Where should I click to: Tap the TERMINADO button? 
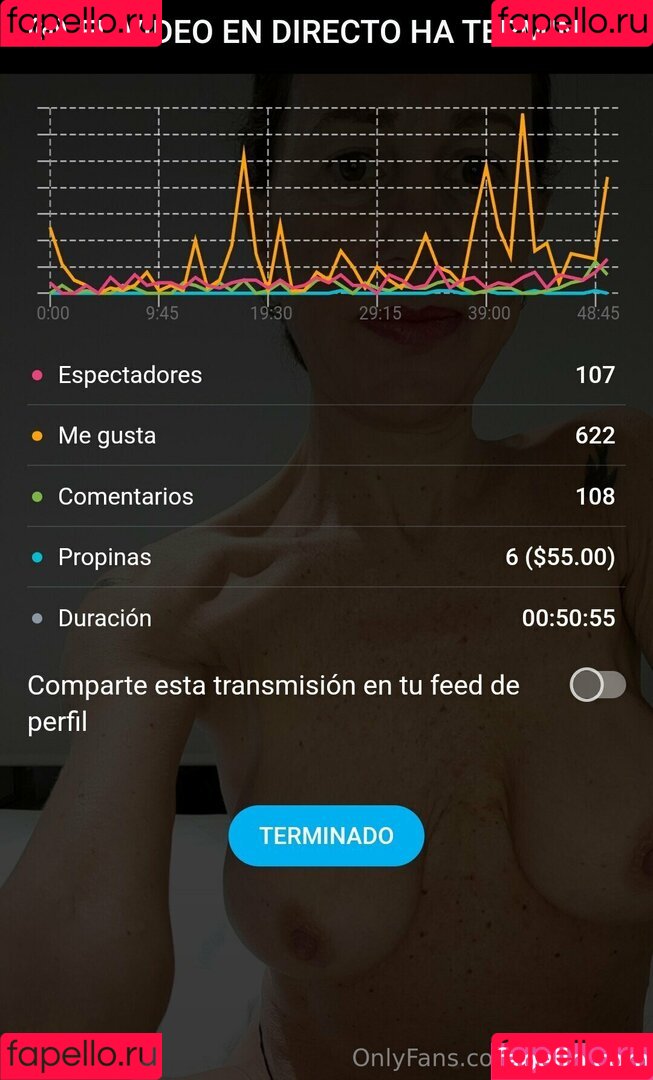pyautogui.click(x=326, y=836)
